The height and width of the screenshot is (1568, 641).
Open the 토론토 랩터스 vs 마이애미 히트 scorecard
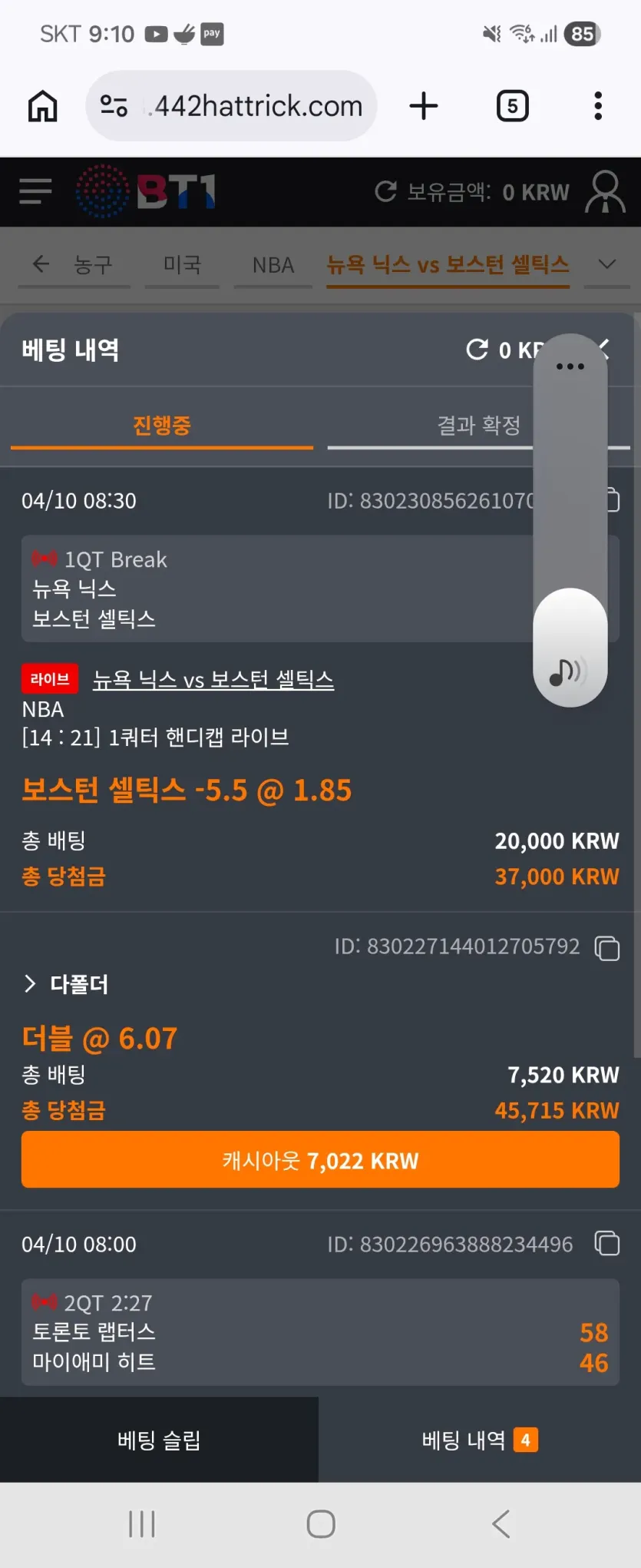(x=320, y=1332)
